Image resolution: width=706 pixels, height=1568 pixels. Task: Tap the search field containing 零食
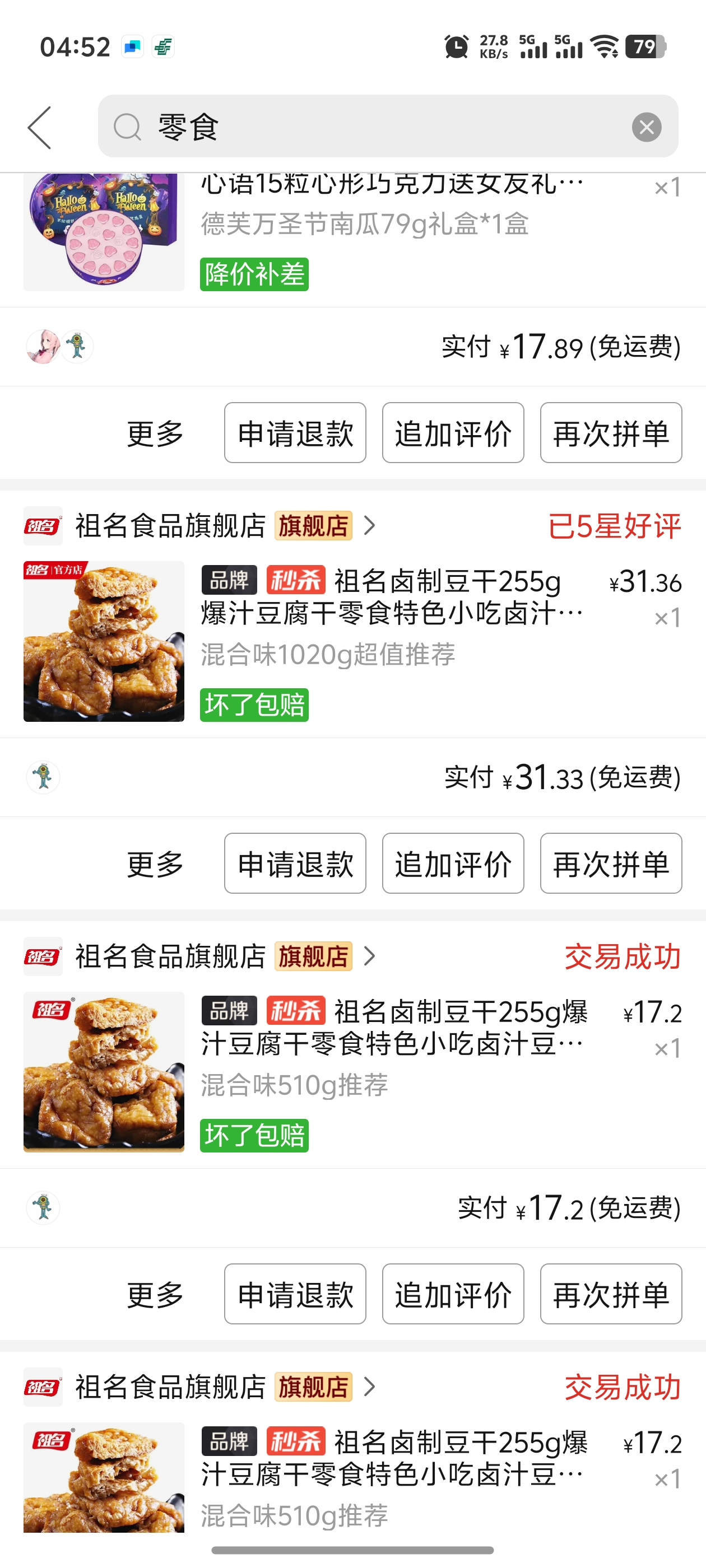[x=365, y=127]
